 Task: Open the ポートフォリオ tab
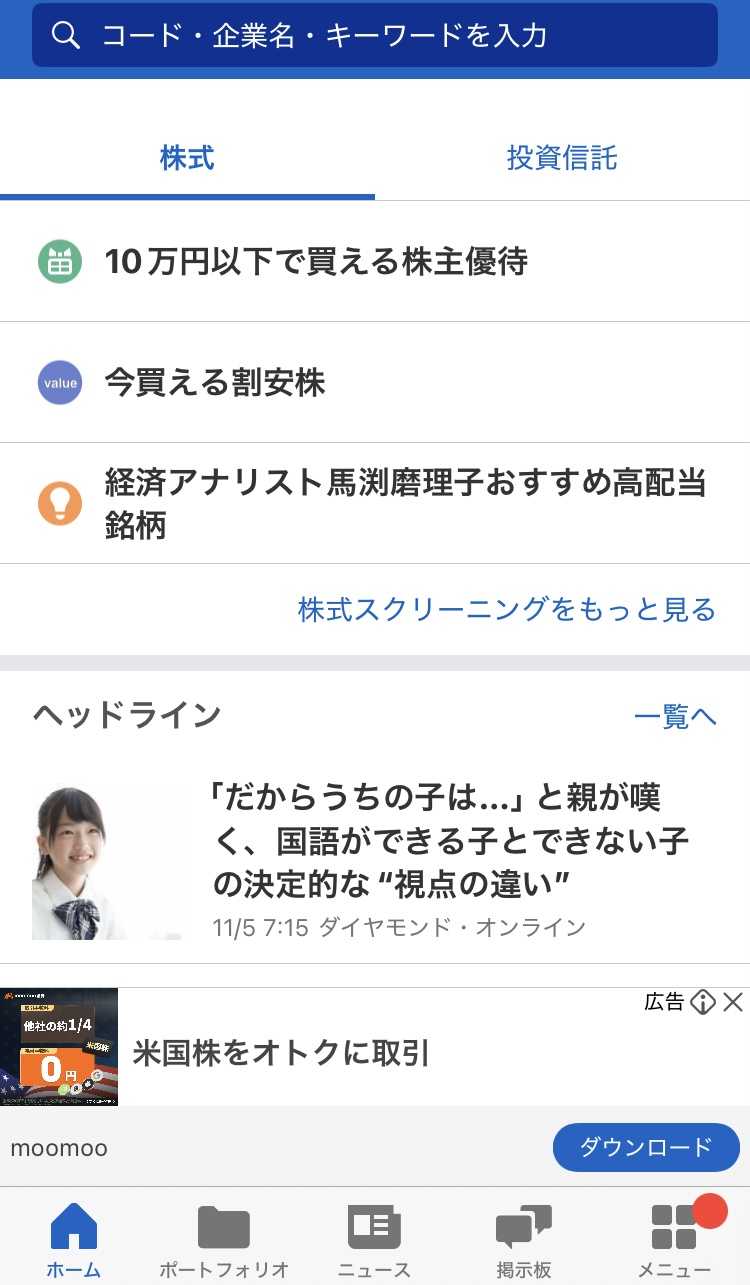[x=224, y=1240]
